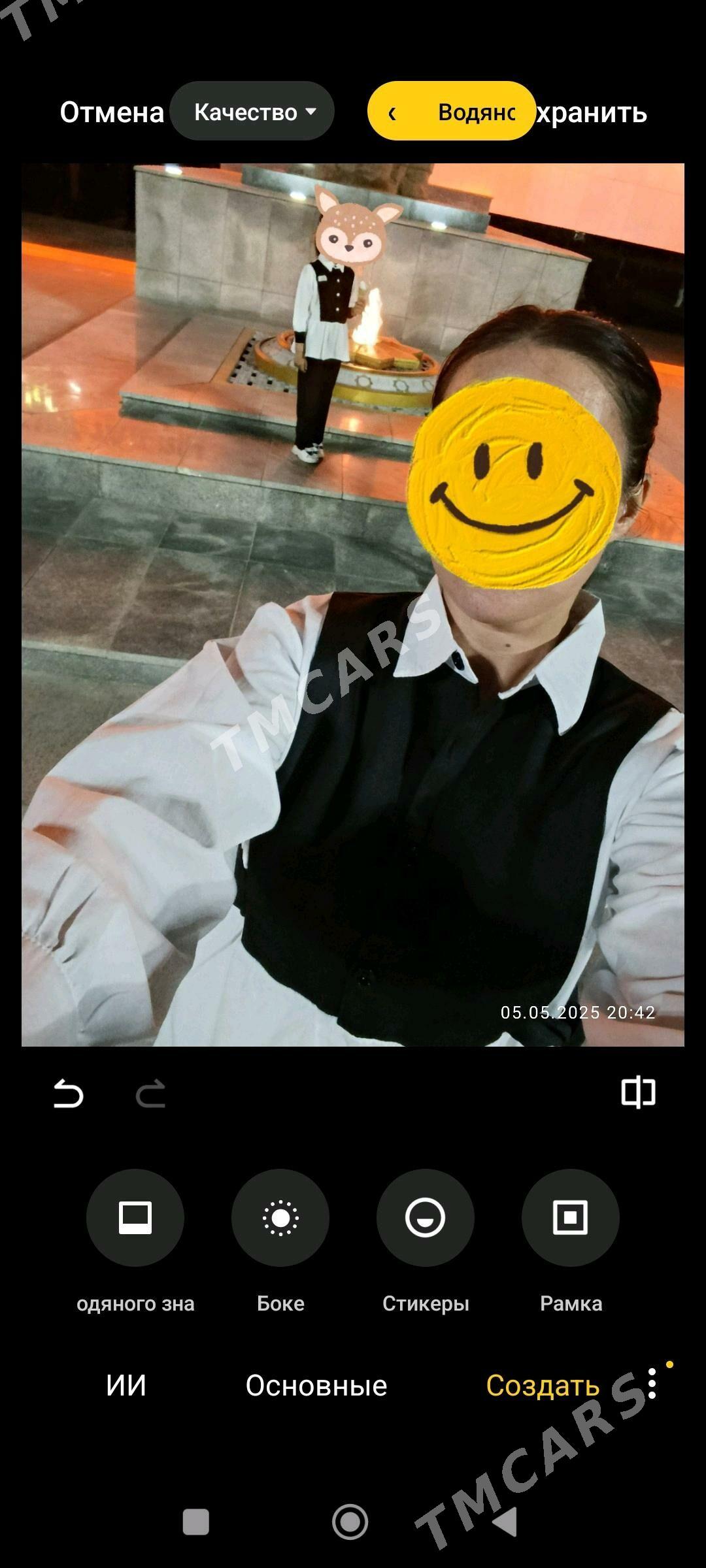Open the Боке effect tool
This screenshot has height=1568, width=706.
pyautogui.click(x=280, y=1218)
